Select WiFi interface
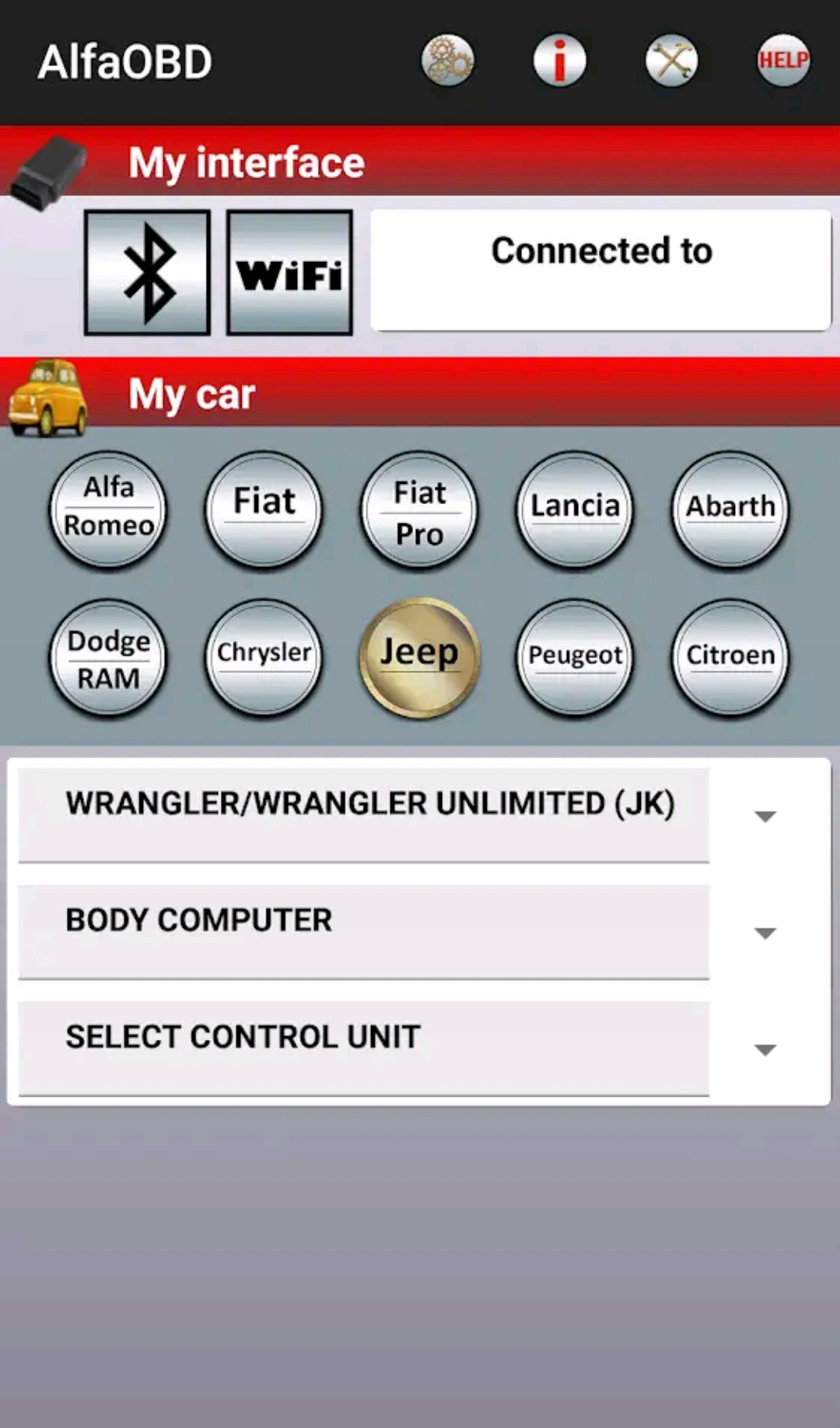The width and height of the screenshot is (840, 1428). 289,272
